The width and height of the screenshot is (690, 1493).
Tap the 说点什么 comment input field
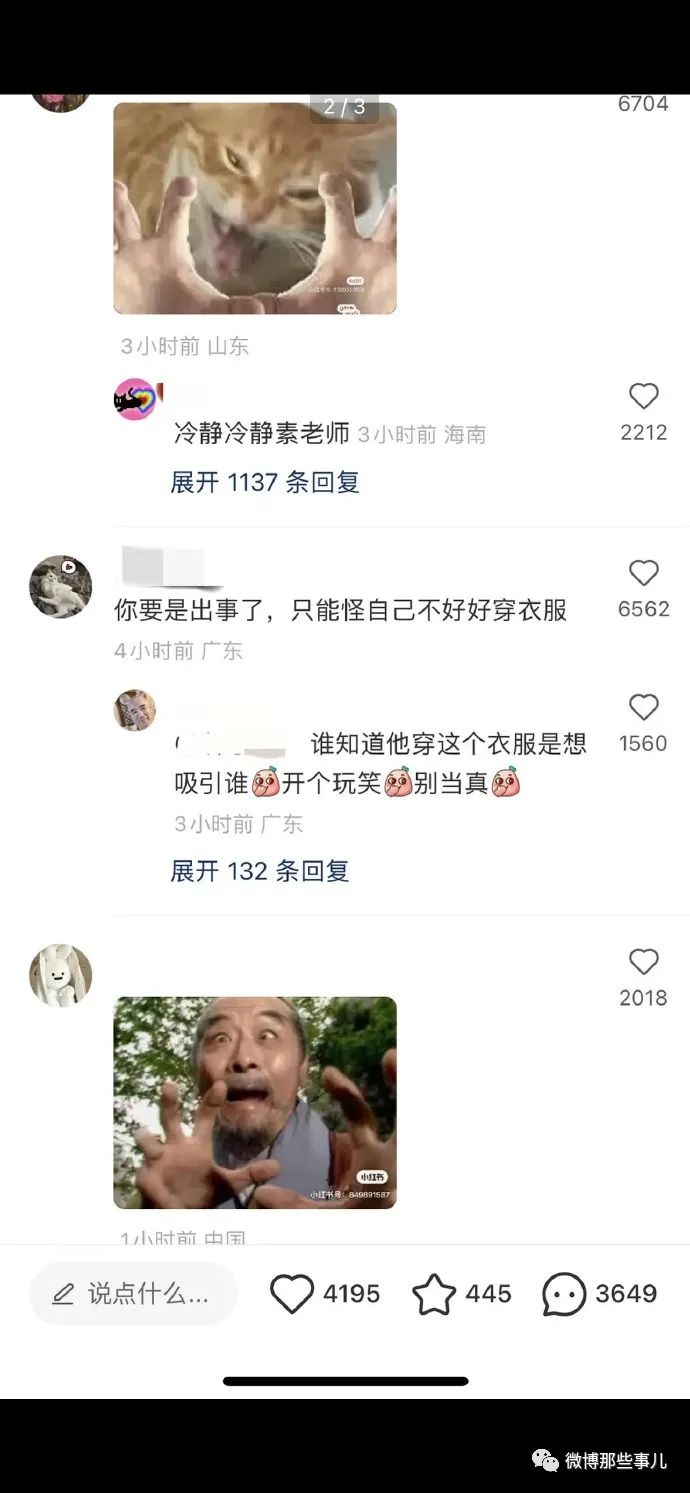point(133,1294)
